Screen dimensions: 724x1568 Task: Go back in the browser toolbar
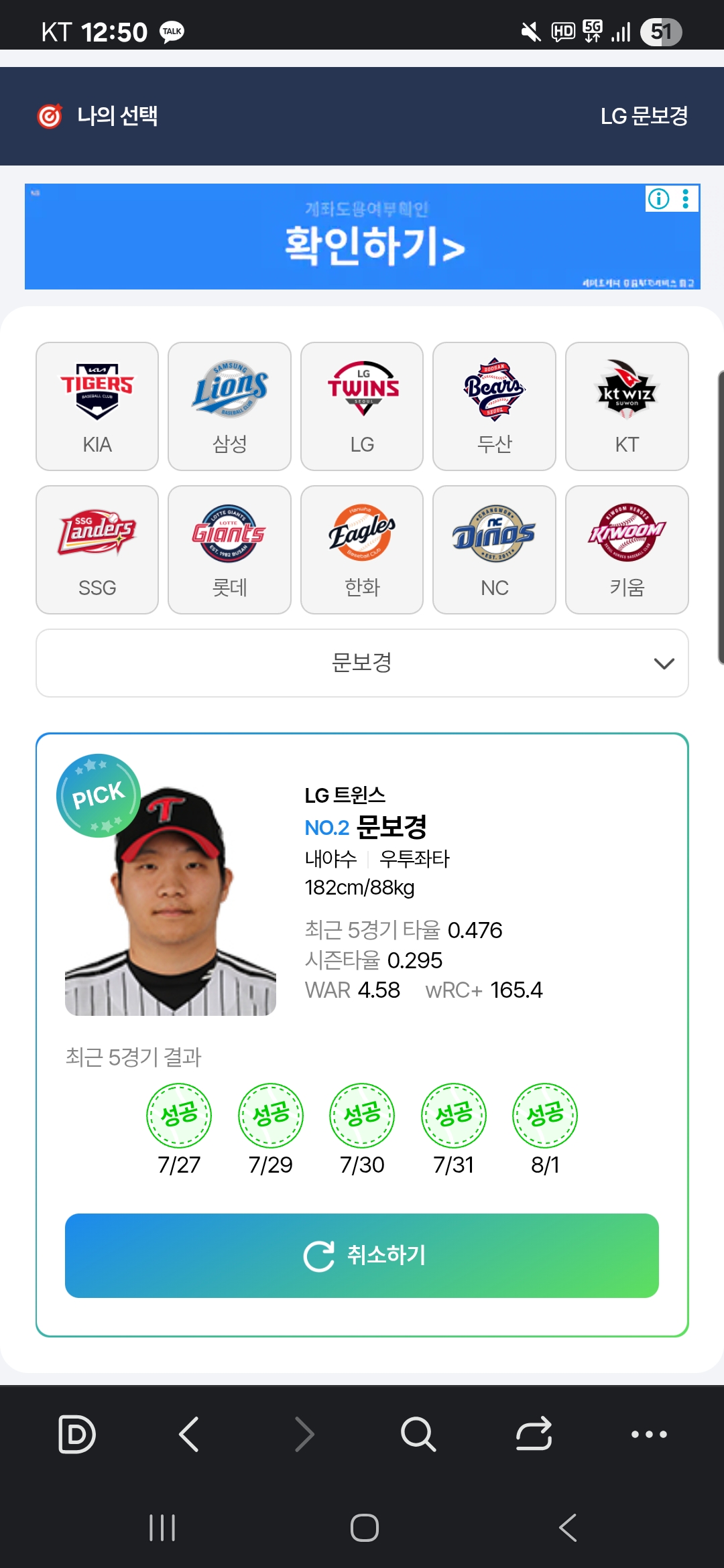[189, 1434]
